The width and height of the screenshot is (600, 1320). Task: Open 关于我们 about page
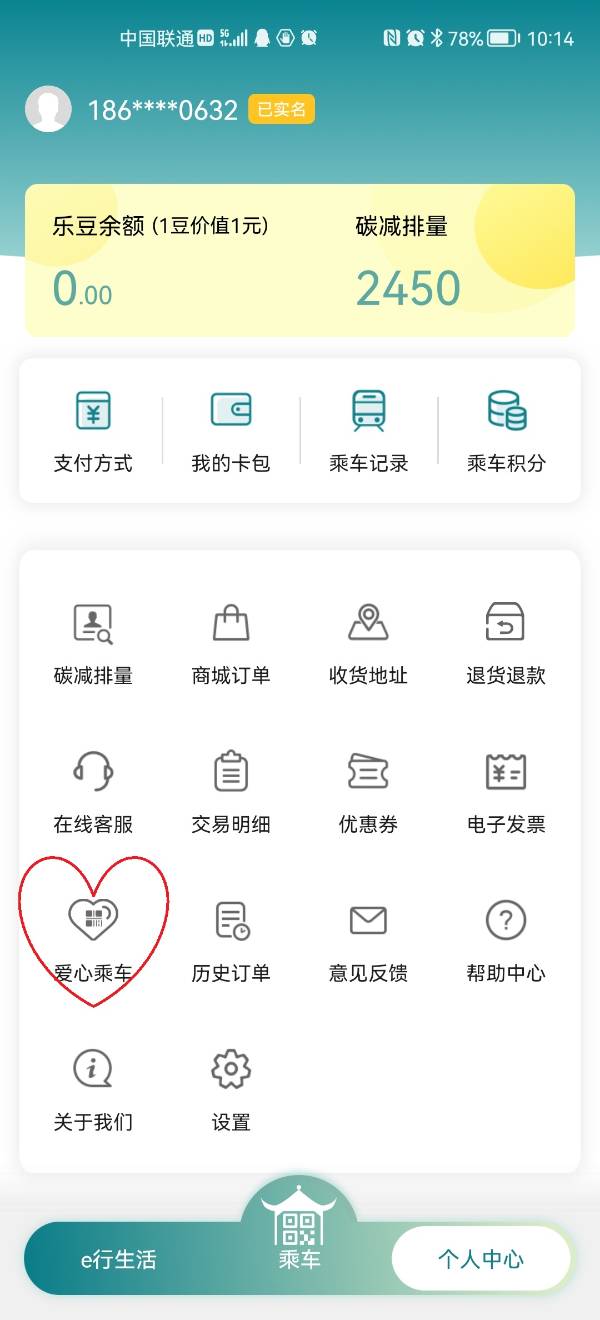pyautogui.click(x=93, y=1090)
